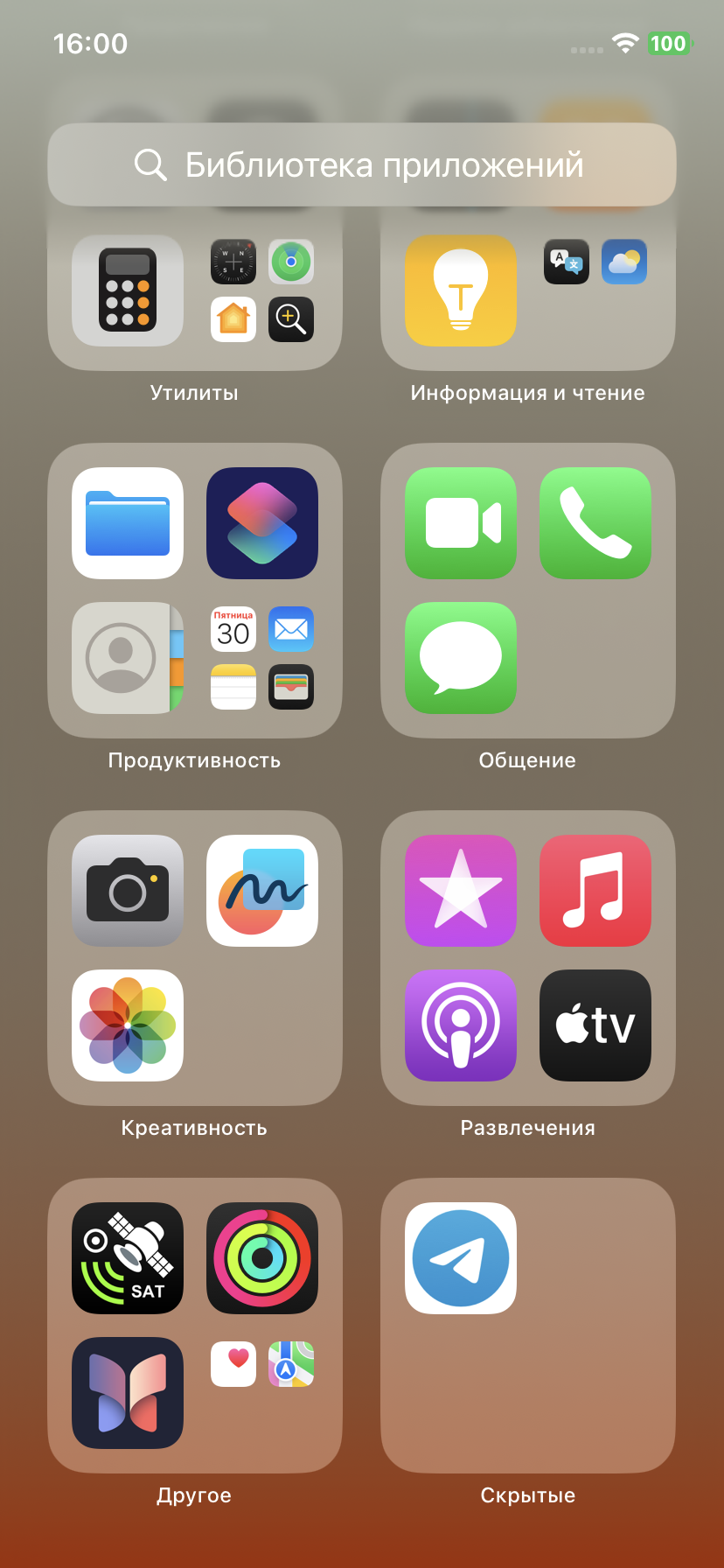Launch the Apple TV app
Screen dimensions: 724x1568
(595, 1025)
